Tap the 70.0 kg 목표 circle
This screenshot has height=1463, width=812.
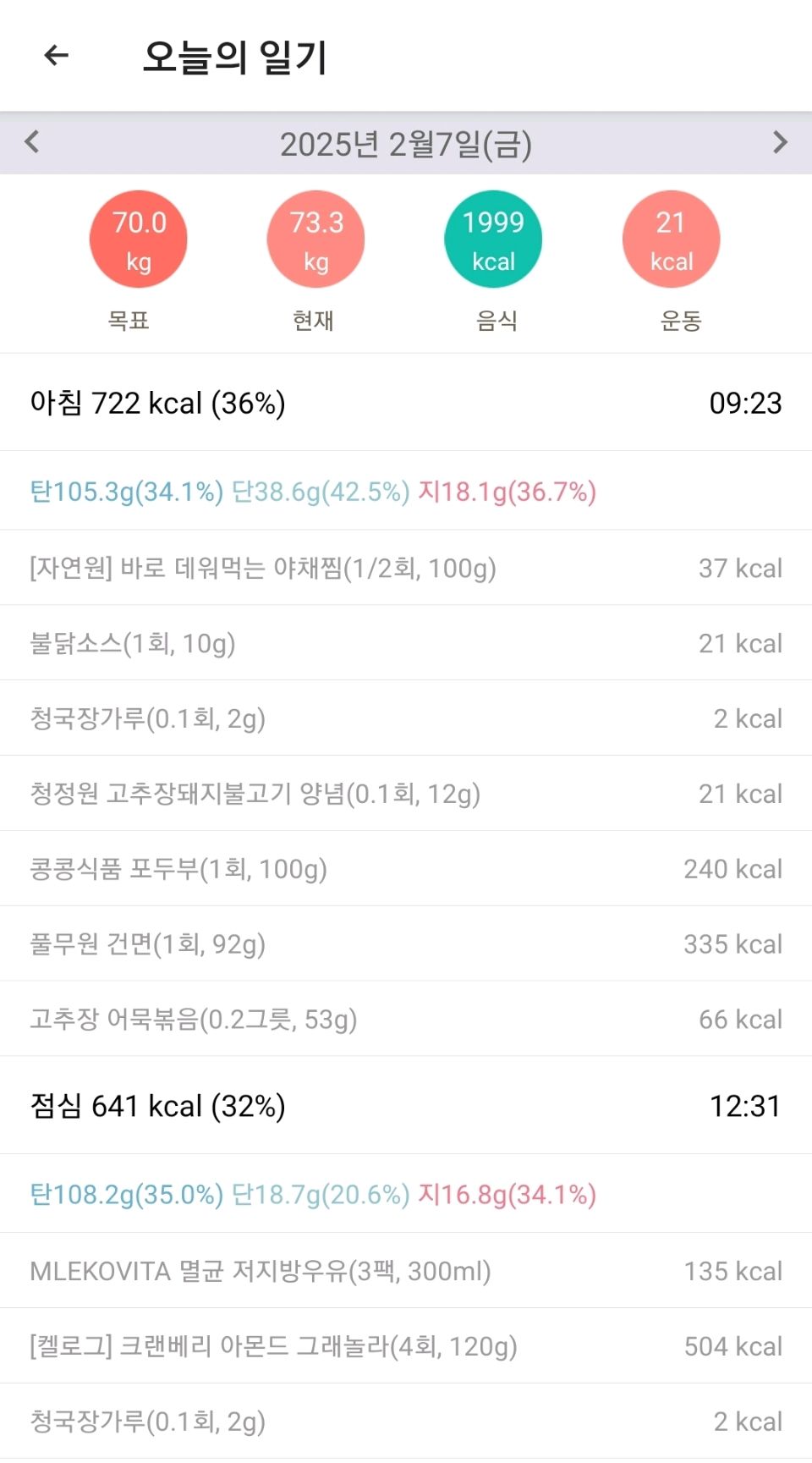[x=138, y=239]
